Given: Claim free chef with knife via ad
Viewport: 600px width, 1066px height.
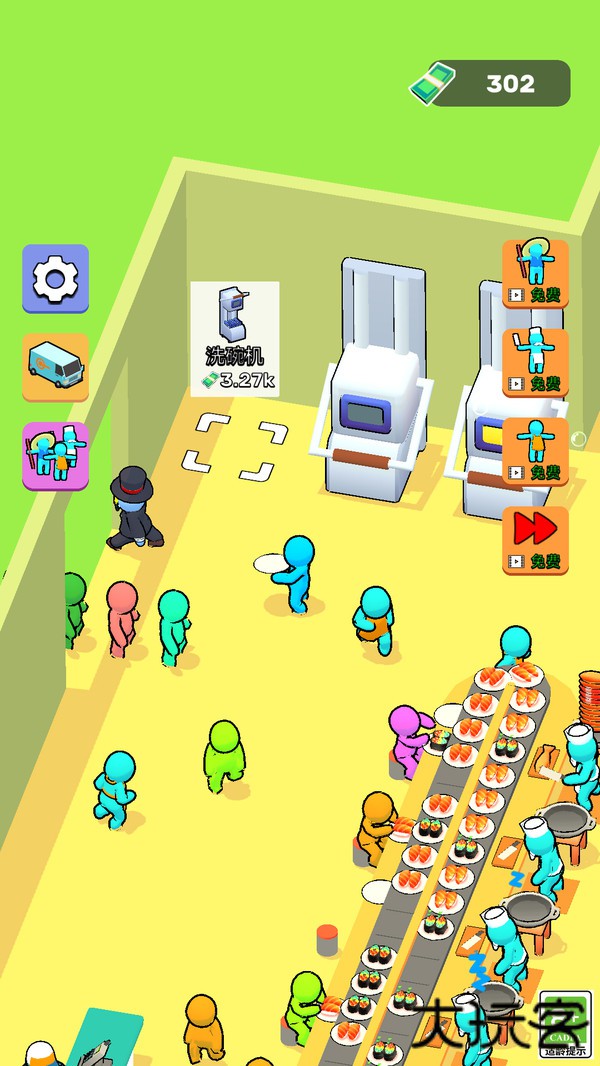Looking at the screenshot, I should coord(535,362).
